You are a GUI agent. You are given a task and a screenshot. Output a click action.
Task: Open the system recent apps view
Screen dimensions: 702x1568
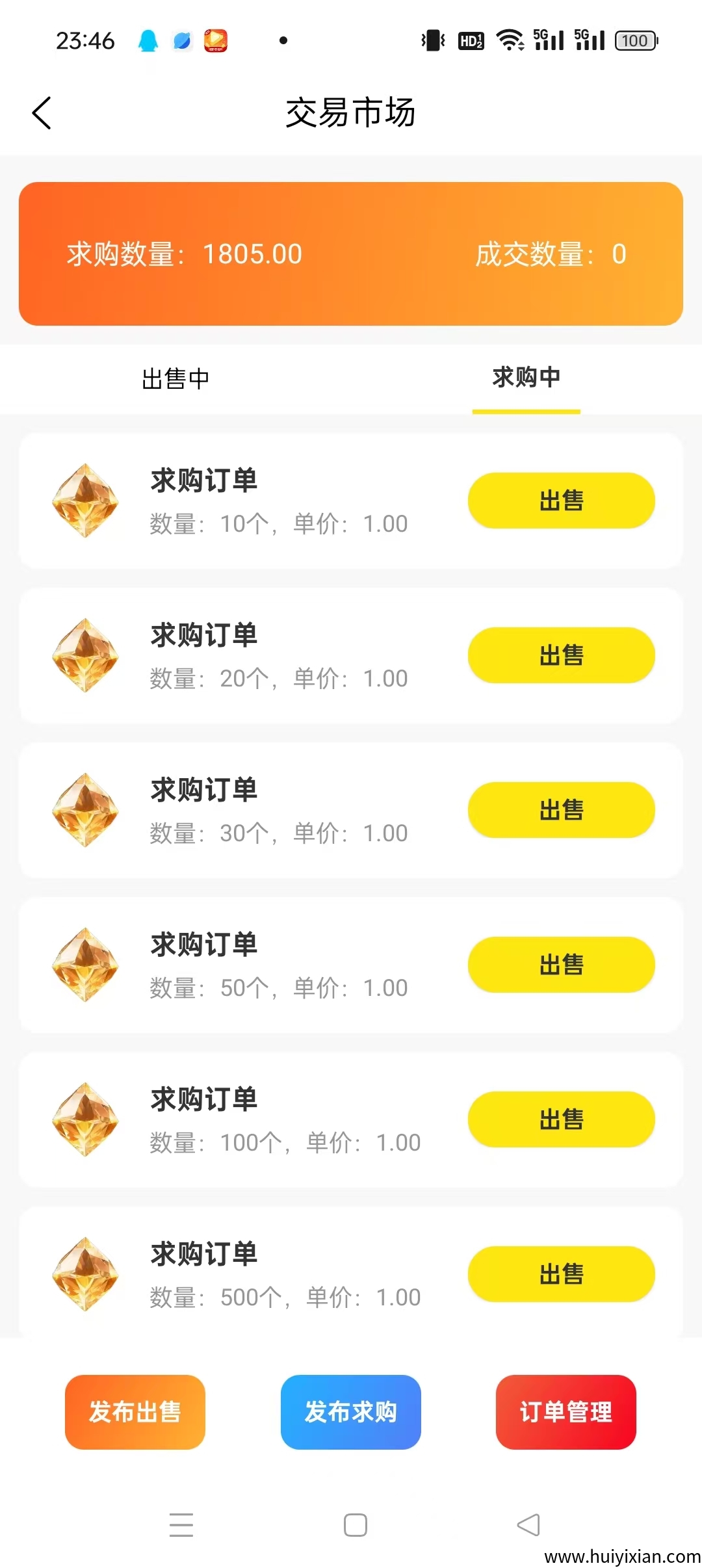[x=181, y=1525]
